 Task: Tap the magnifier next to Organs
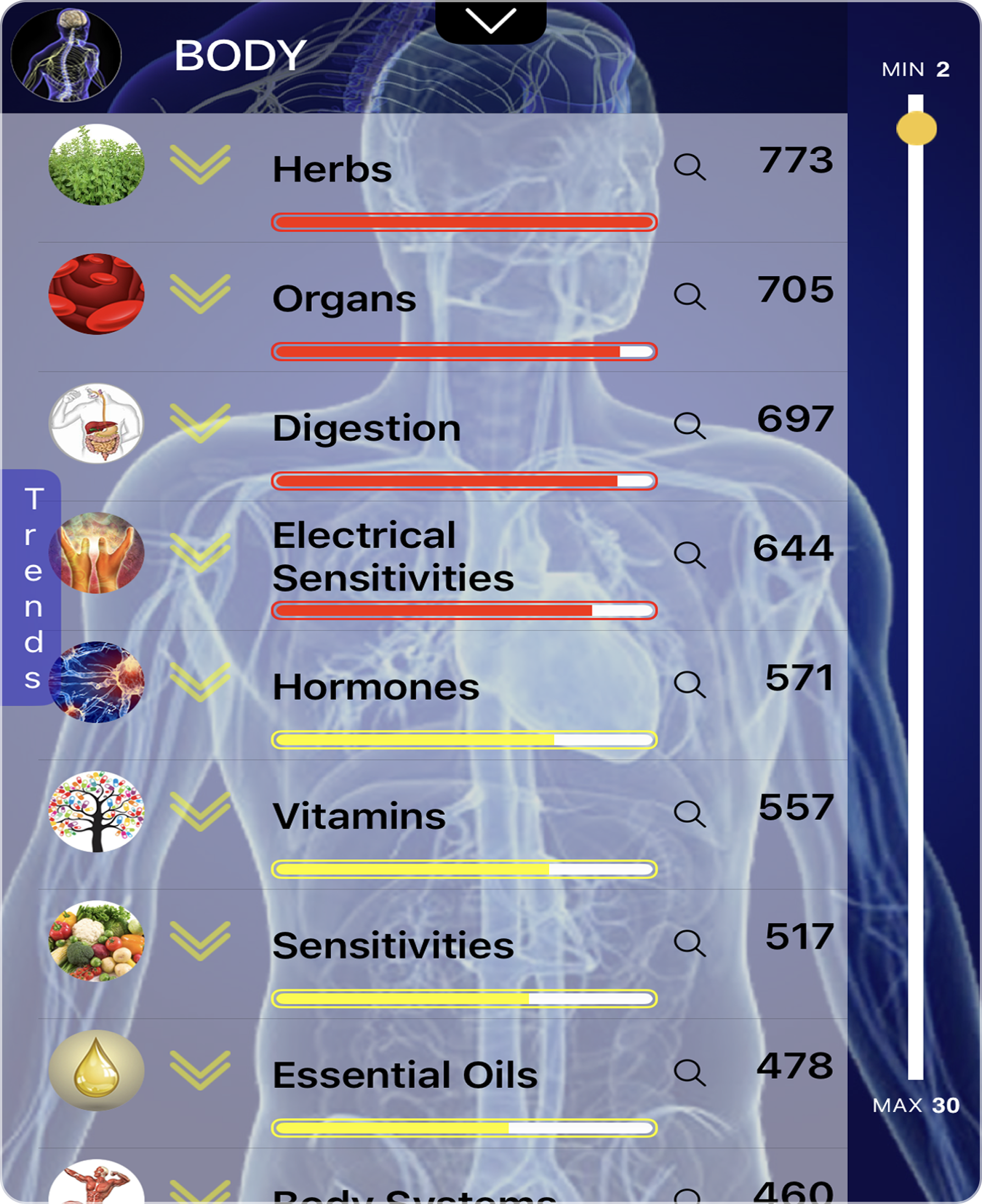point(690,296)
